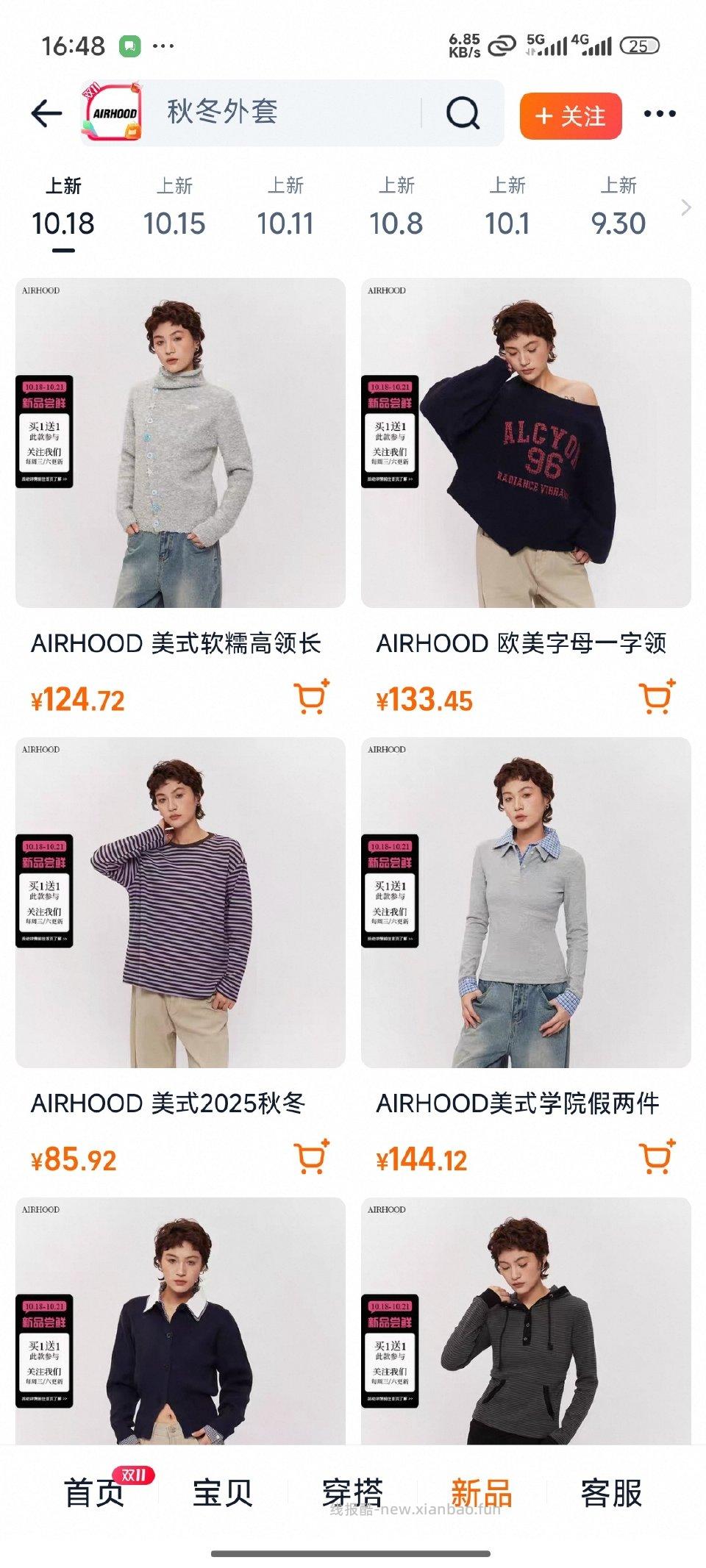Tap the AIRHOOD store logo
Screen dimensions: 706x1568
pyautogui.click(x=113, y=113)
